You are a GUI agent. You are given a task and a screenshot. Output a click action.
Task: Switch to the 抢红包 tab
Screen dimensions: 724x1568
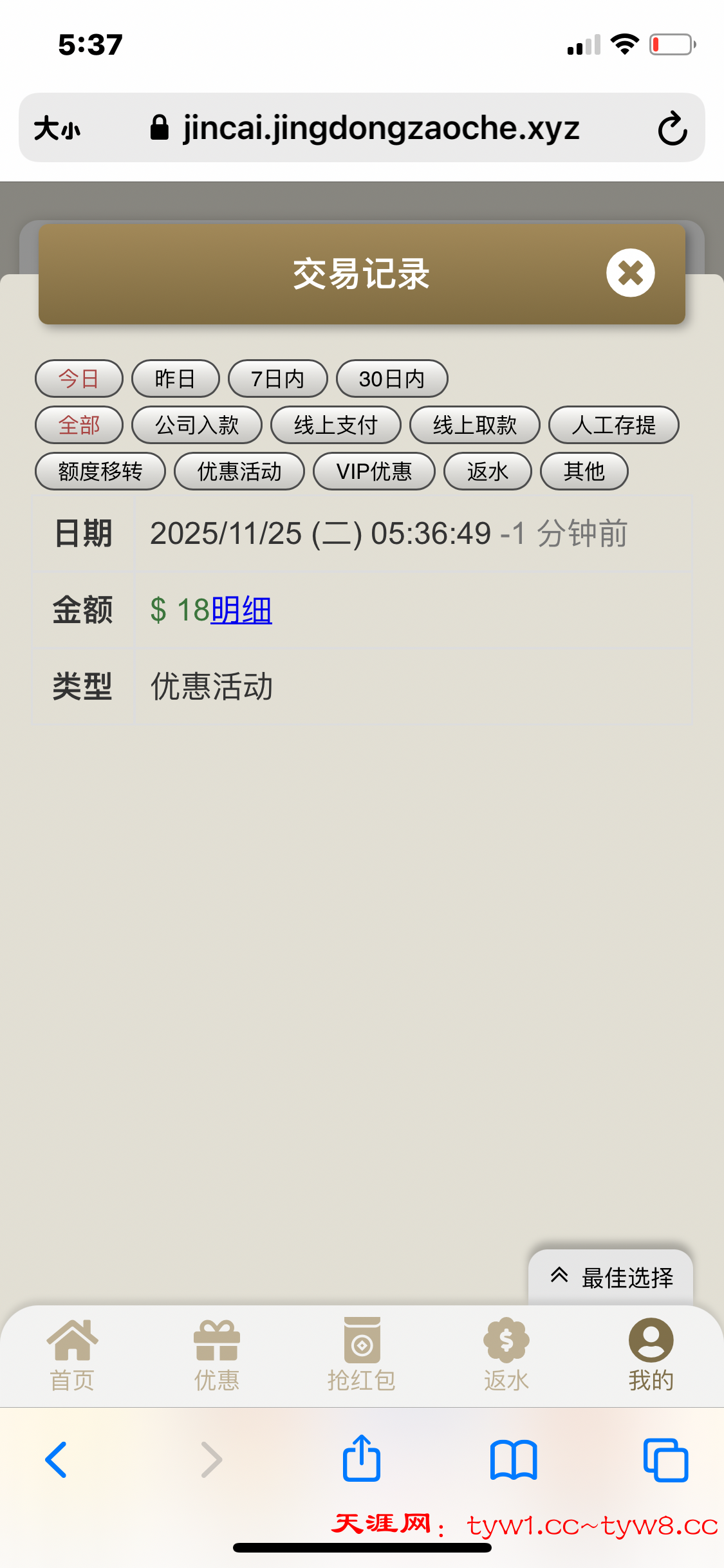pyautogui.click(x=362, y=1354)
